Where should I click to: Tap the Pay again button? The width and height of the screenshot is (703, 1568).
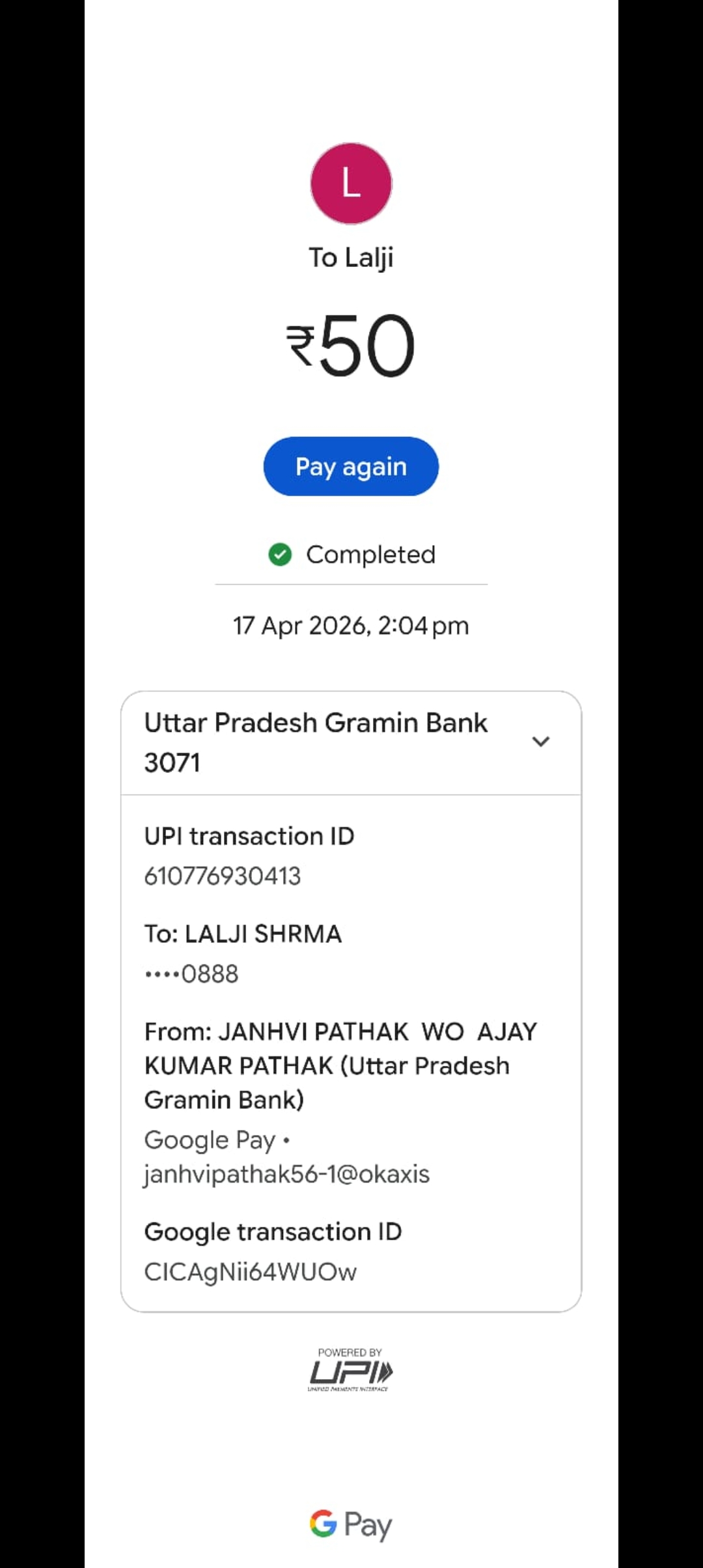[351, 466]
